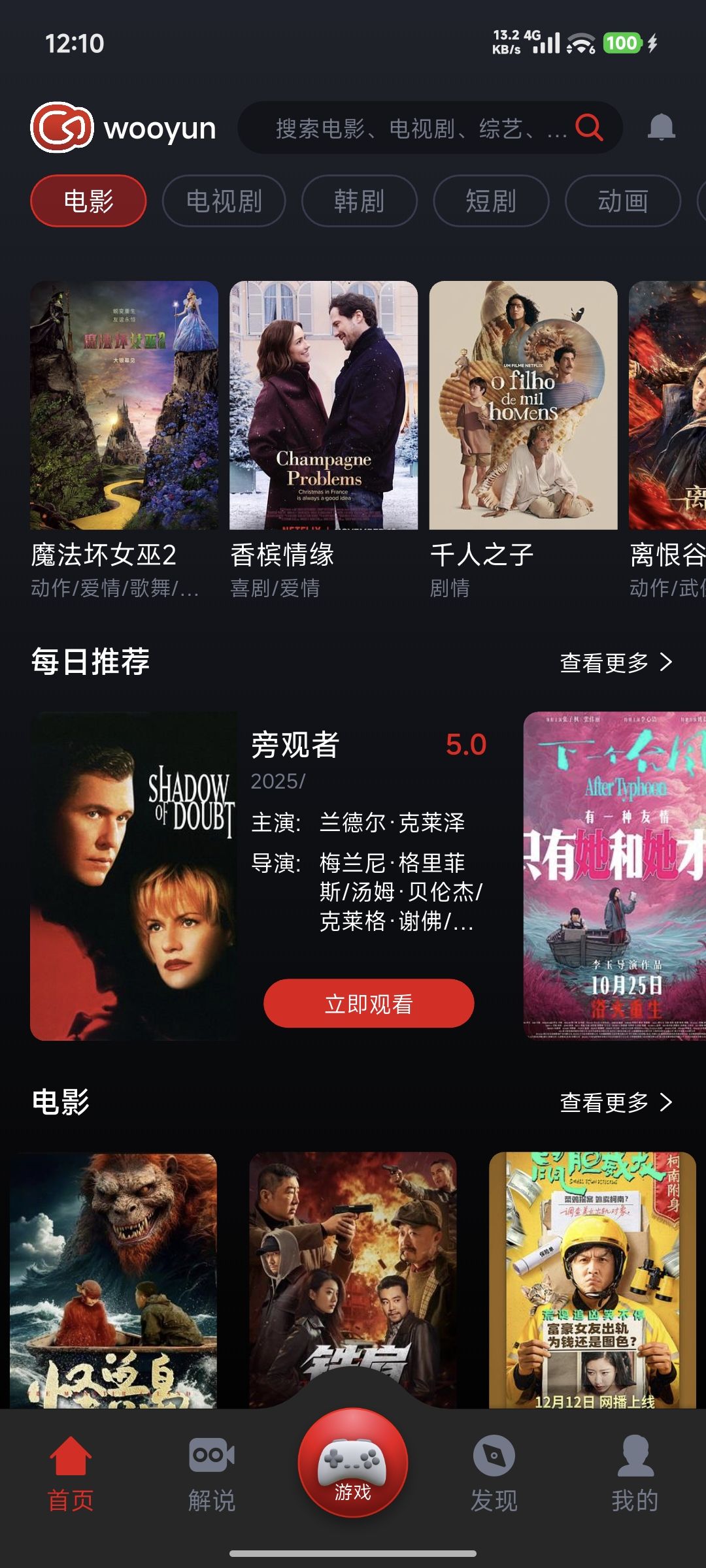Select the 电影 category chip
706x1568 pixels.
tap(88, 201)
